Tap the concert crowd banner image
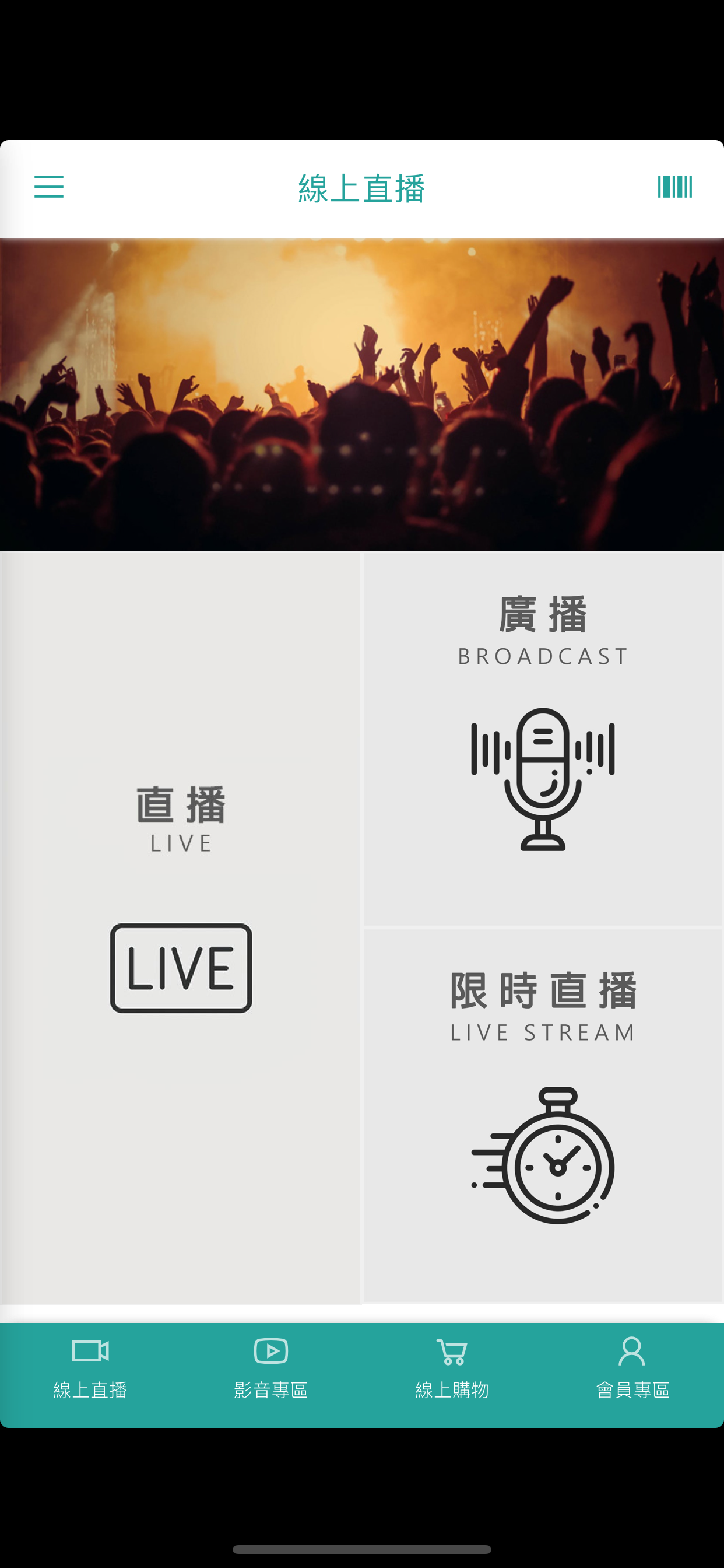 point(362,395)
